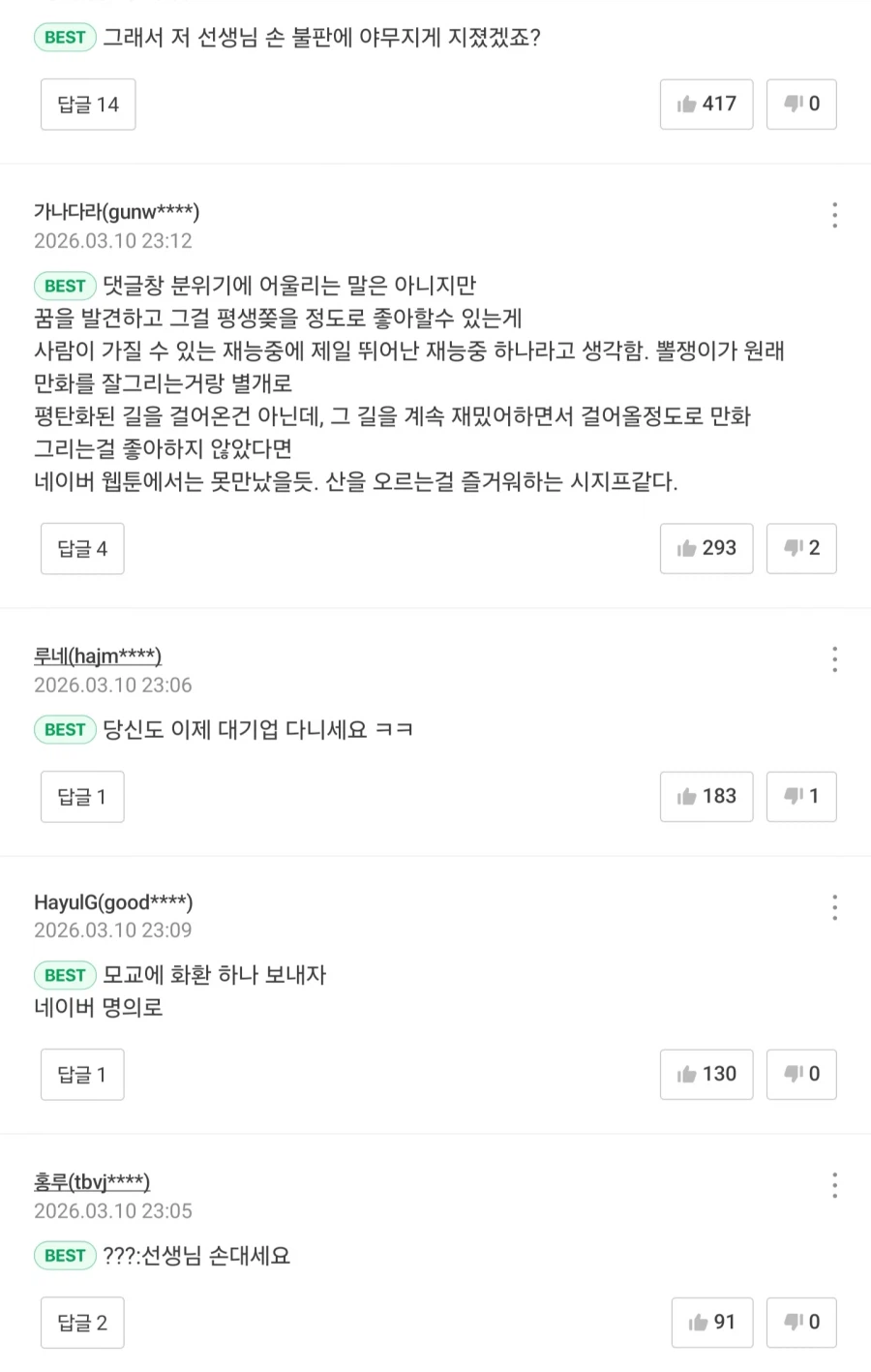This screenshot has width=871, height=1372.
Task: Open the single reply on 루네's comment
Action: tap(81, 796)
